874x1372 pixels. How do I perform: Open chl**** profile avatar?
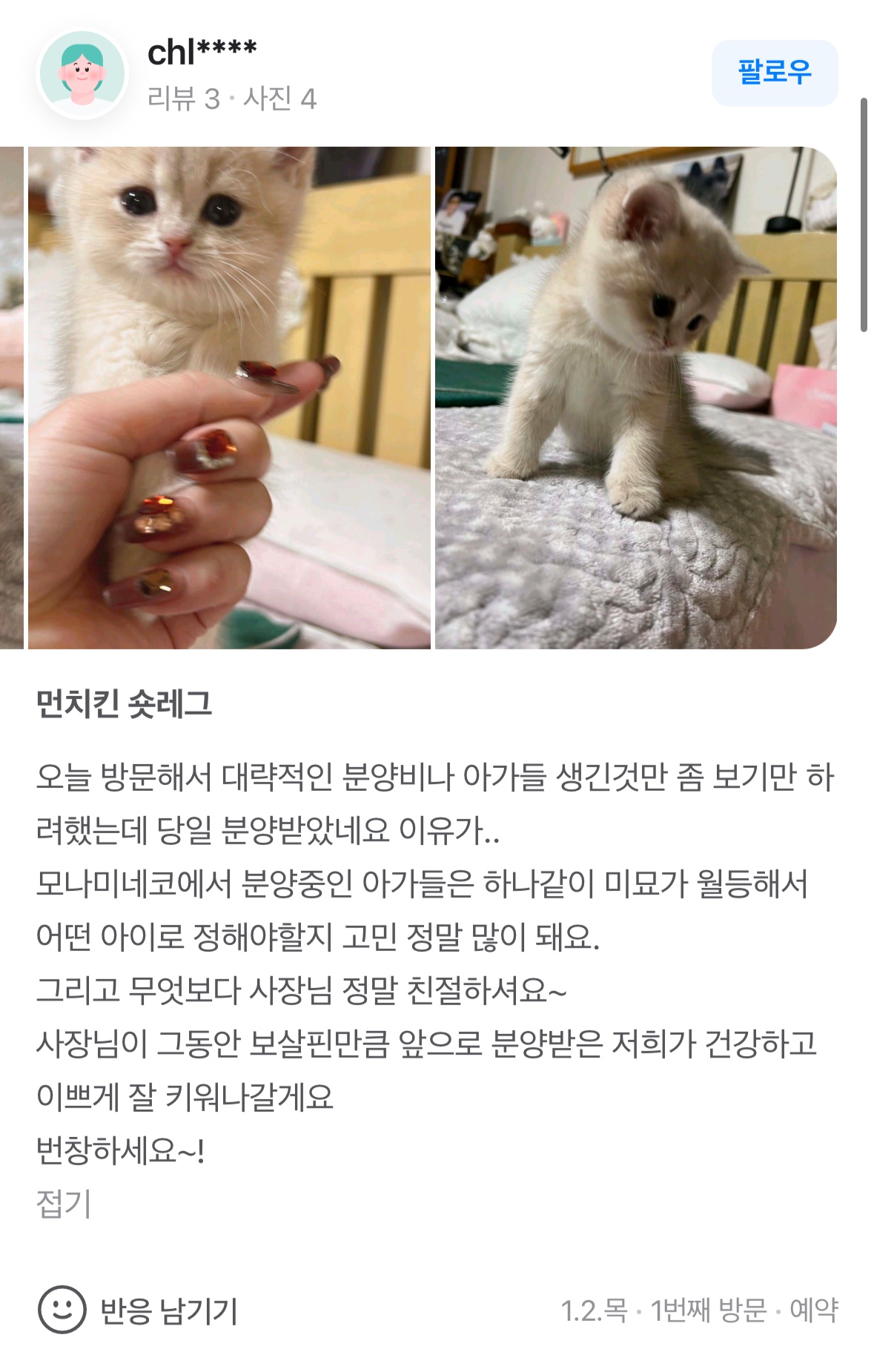pos(82,73)
